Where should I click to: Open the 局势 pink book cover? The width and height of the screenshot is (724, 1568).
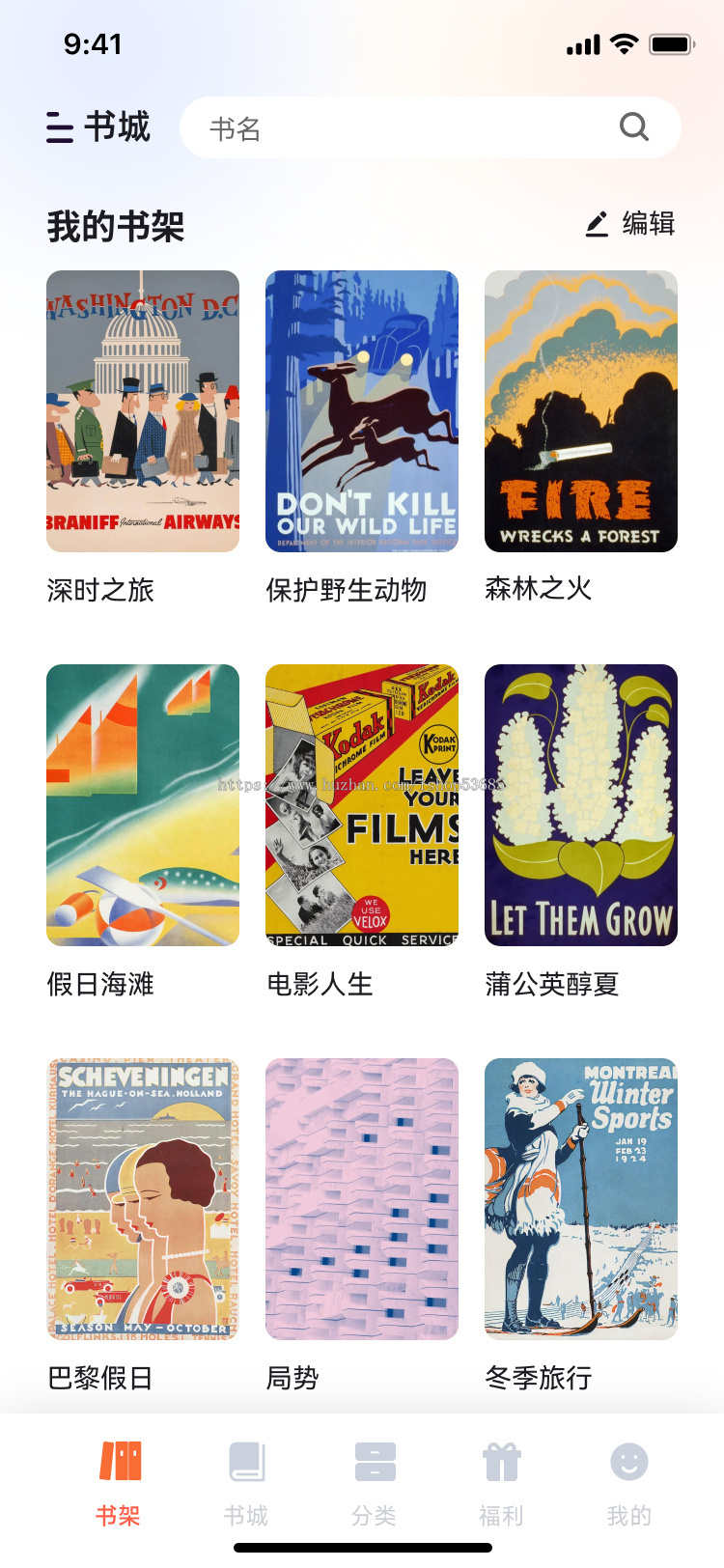coord(361,1199)
